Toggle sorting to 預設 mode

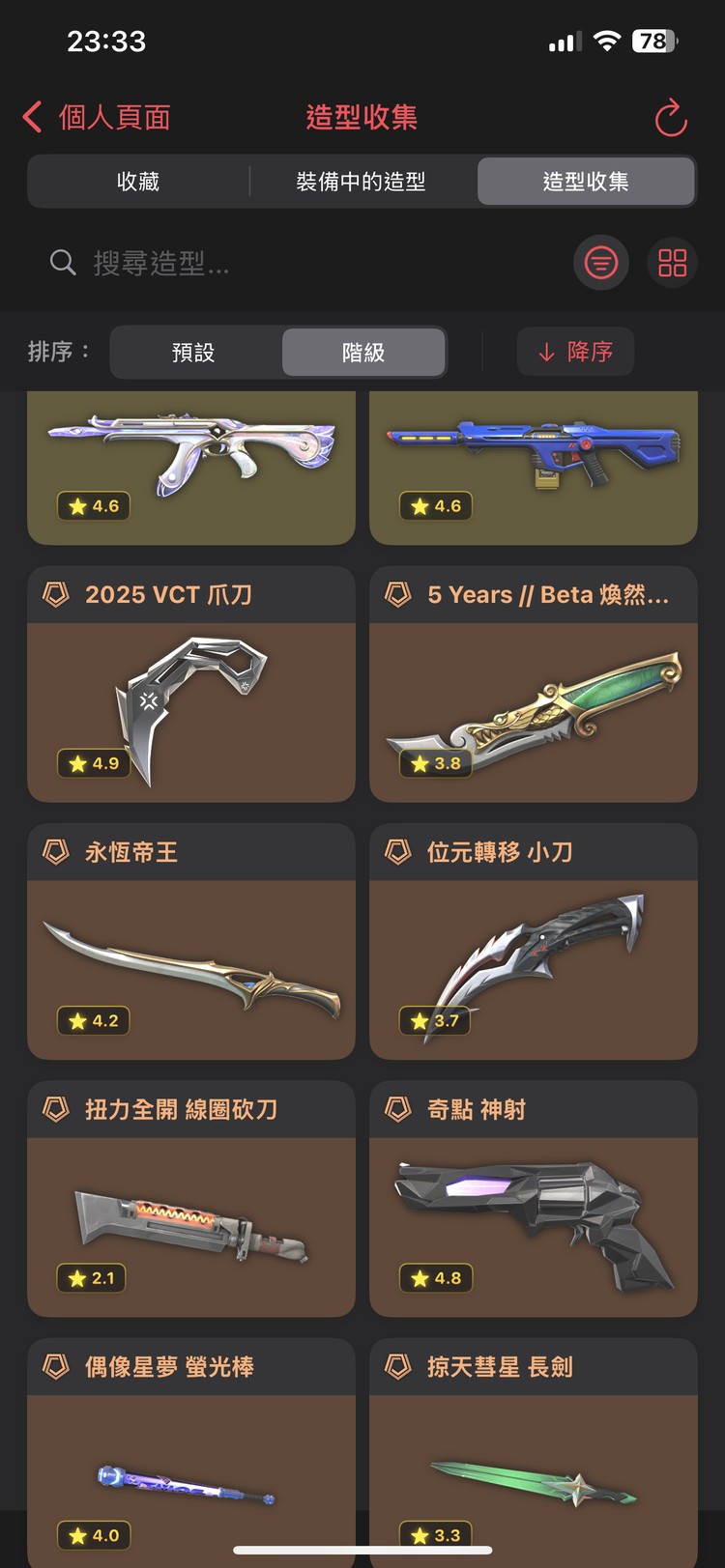(195, 353)
